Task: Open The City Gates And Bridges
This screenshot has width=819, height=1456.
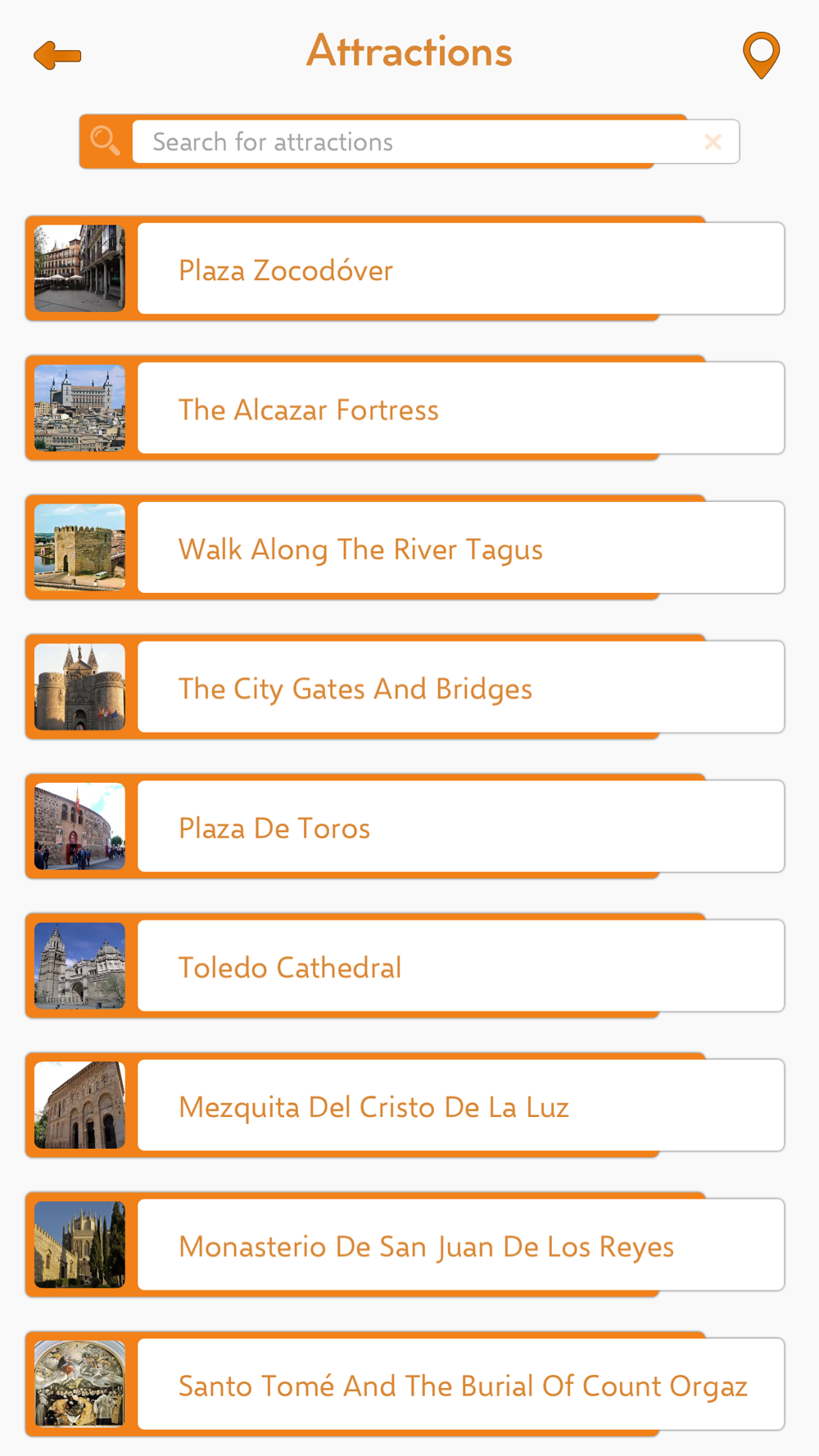Action: [405, 687]
